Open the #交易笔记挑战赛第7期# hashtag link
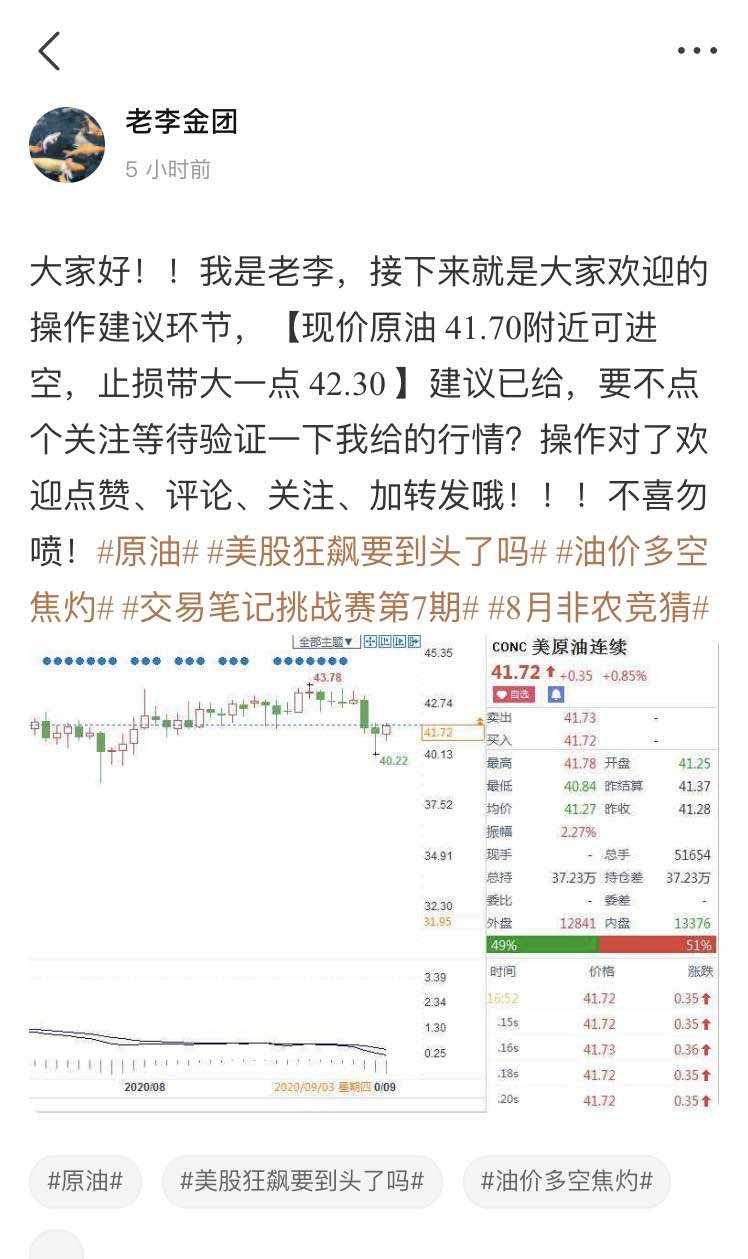Image resolution: width=748 pixels, height=1259 pixels. tap(301, 607)
